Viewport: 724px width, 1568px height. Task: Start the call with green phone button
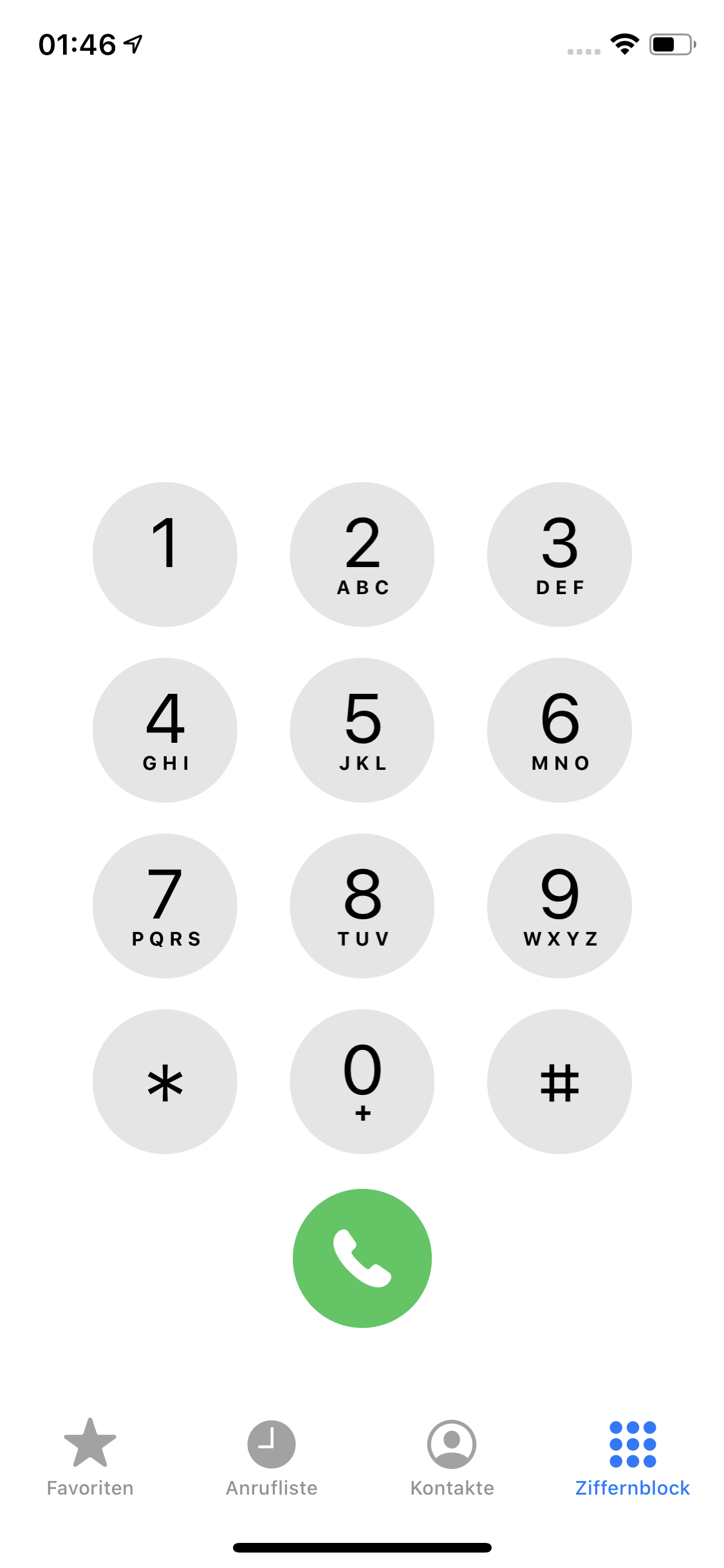(362, 1258)
